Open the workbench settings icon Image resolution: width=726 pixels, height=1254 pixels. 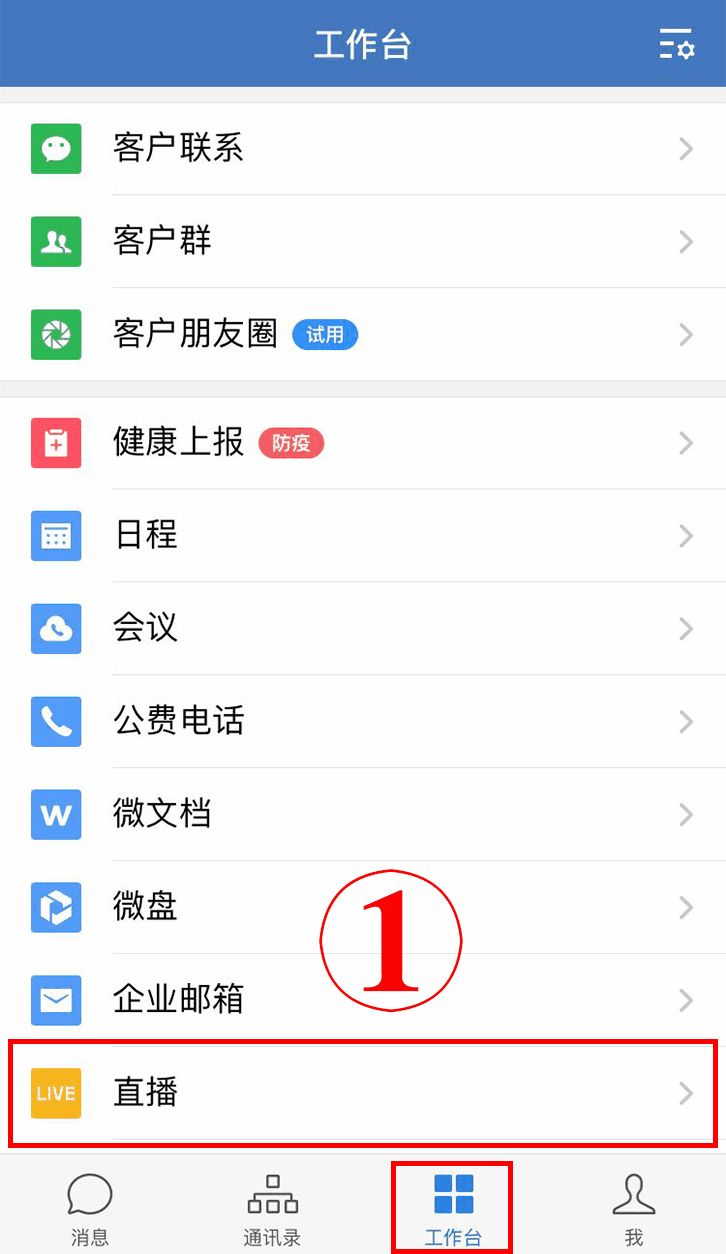[x=676, y=46]
